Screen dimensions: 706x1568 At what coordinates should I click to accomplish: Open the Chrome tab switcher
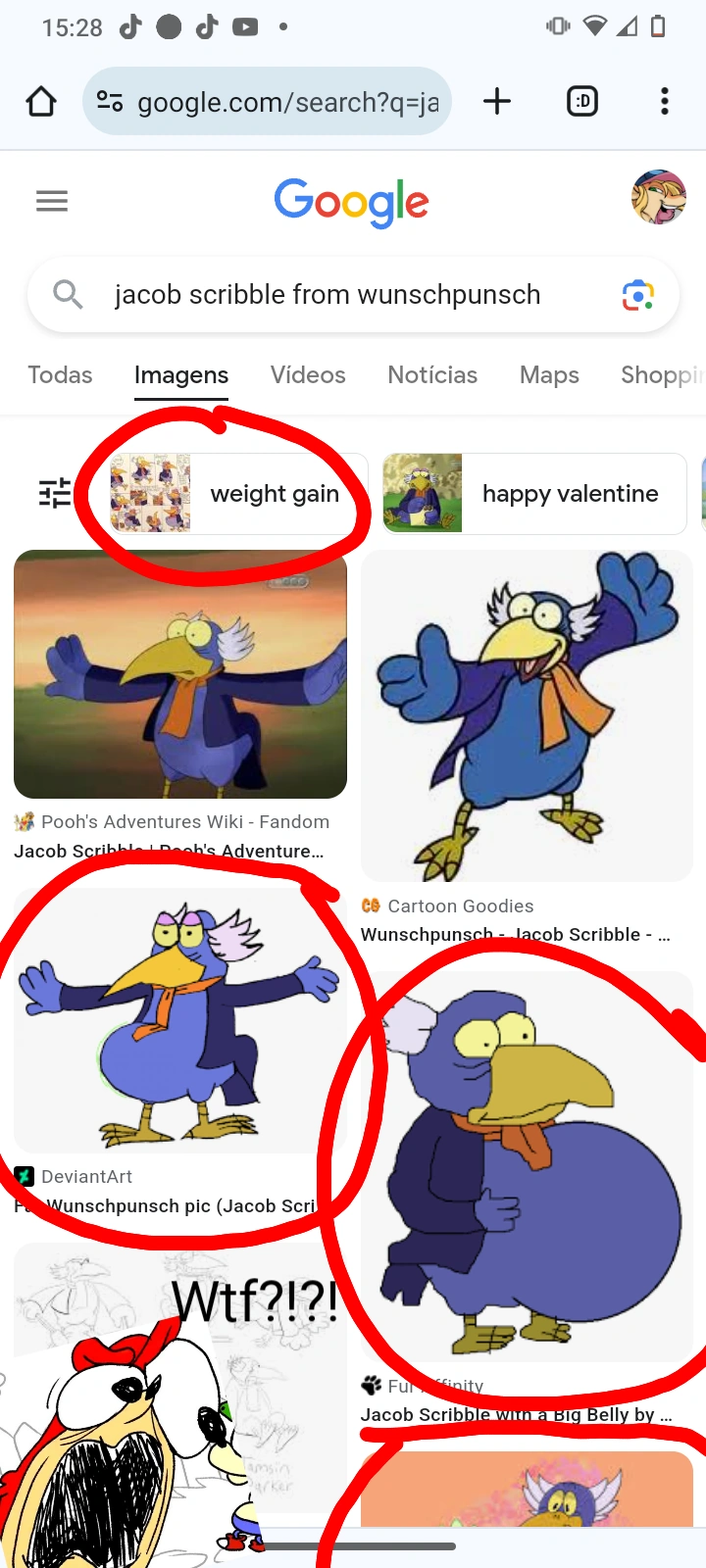581,101
